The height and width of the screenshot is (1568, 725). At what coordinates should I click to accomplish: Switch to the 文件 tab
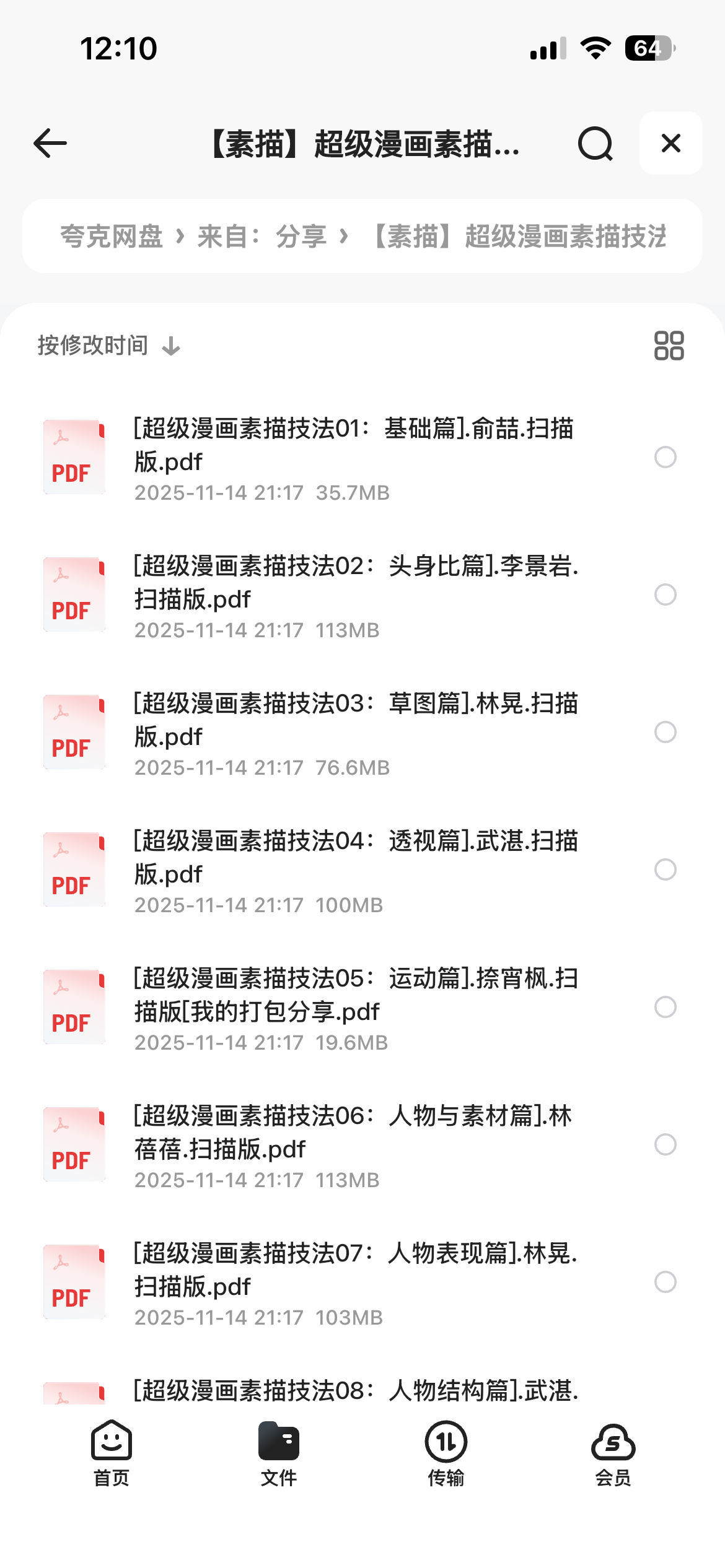click(279, 1453)
